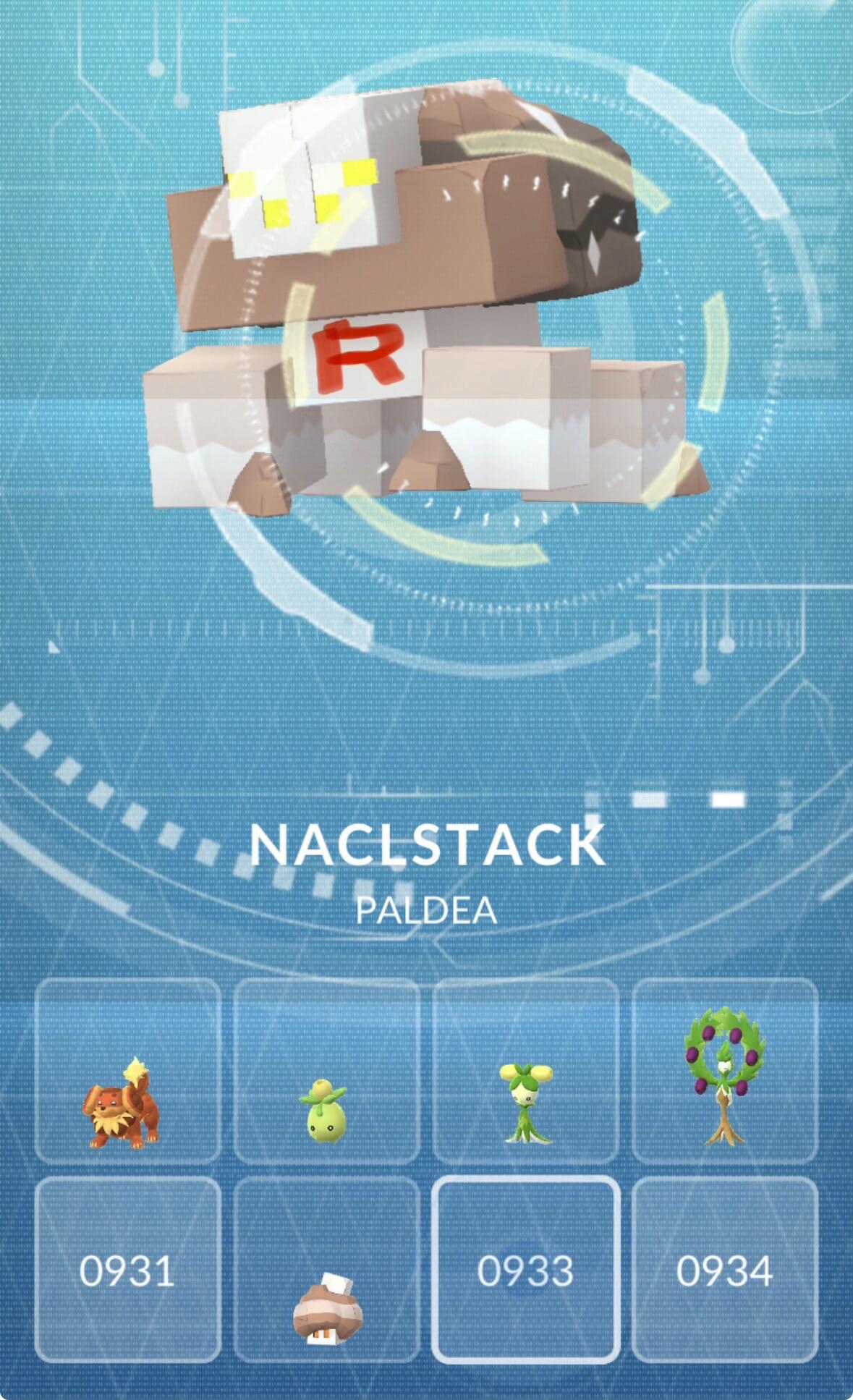Select the highlighted 0933 entry
Screen dimensions: 853x1400
coord(526,1270)
